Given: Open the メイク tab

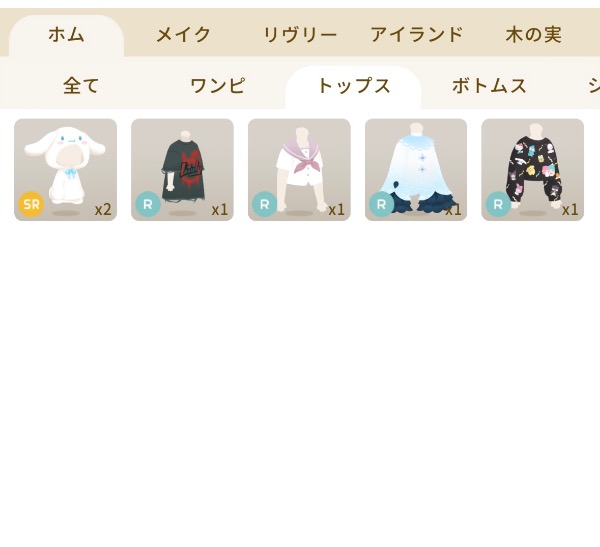Looking at the screenshot, I should 183,35.
